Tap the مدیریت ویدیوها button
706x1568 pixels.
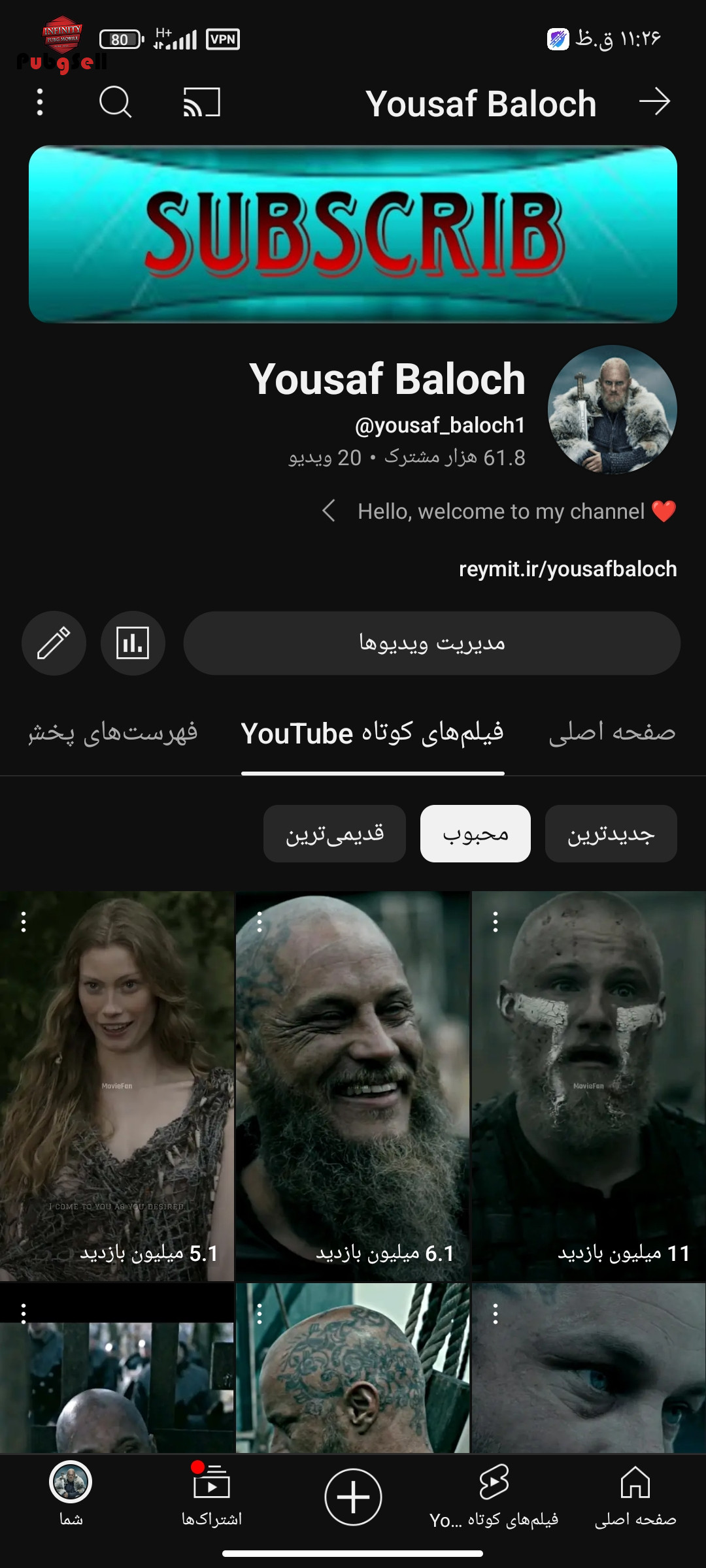pos(431,643)
